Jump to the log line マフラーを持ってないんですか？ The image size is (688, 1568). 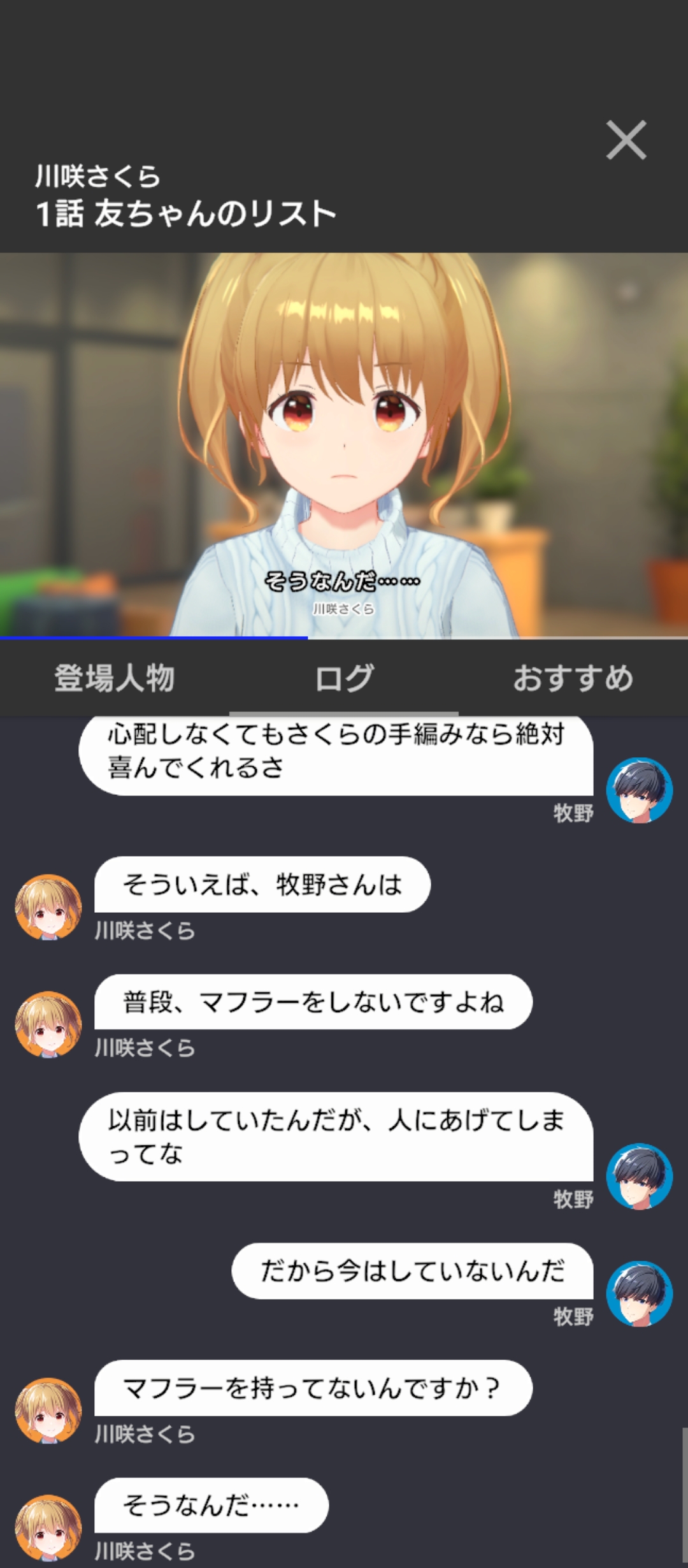tap(313, 1388)
